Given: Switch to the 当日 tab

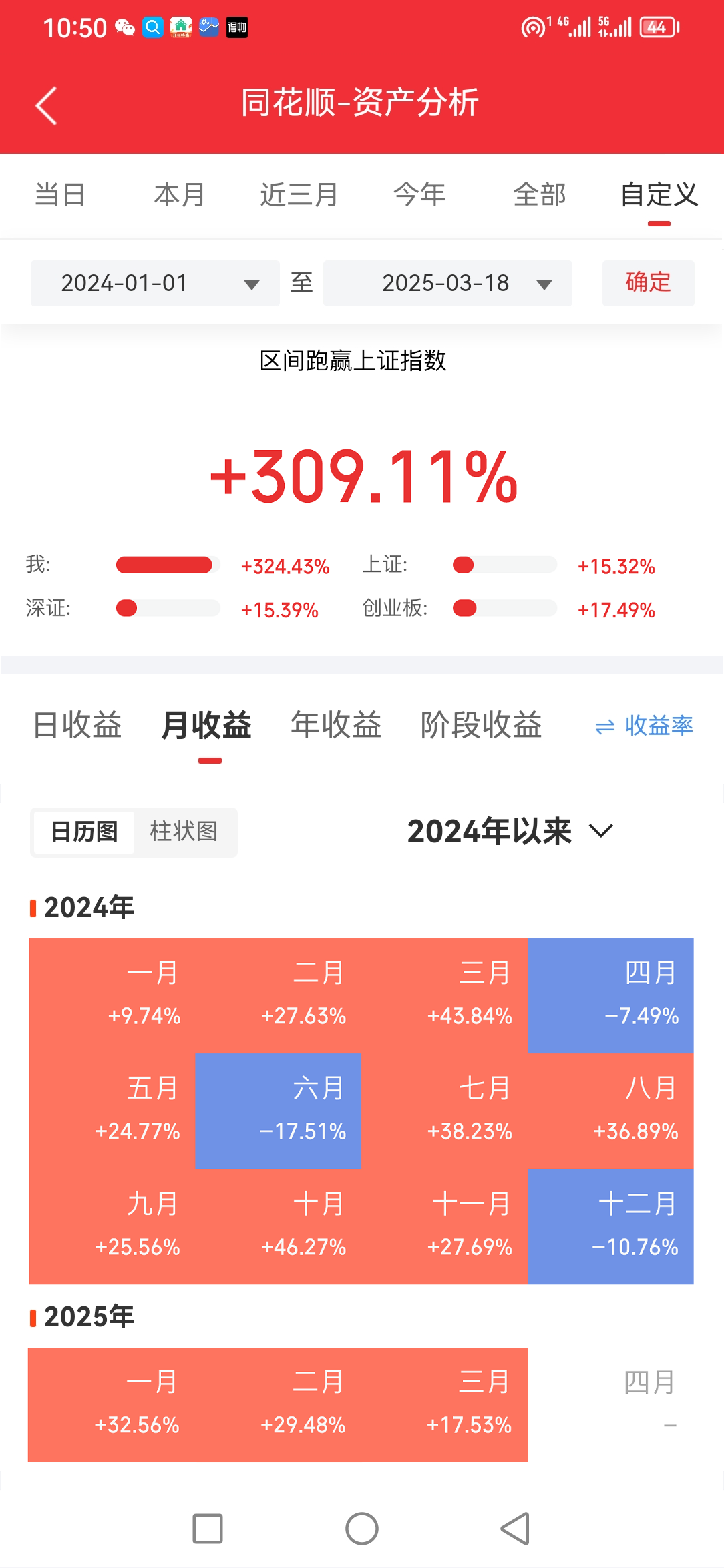Looking at the screenshot, I should (60, 195).
